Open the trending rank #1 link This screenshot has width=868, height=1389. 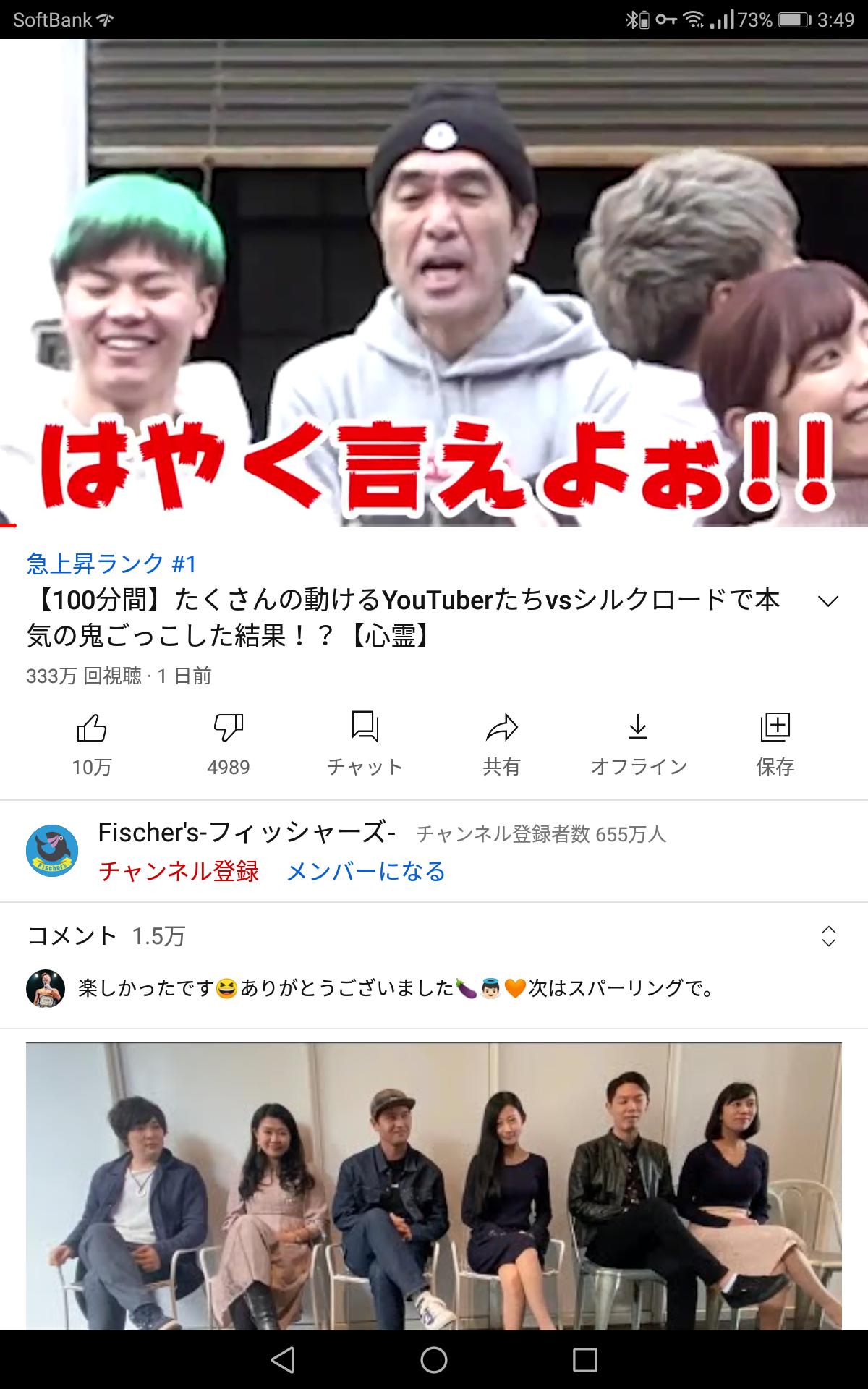click(x=111, y=564)
